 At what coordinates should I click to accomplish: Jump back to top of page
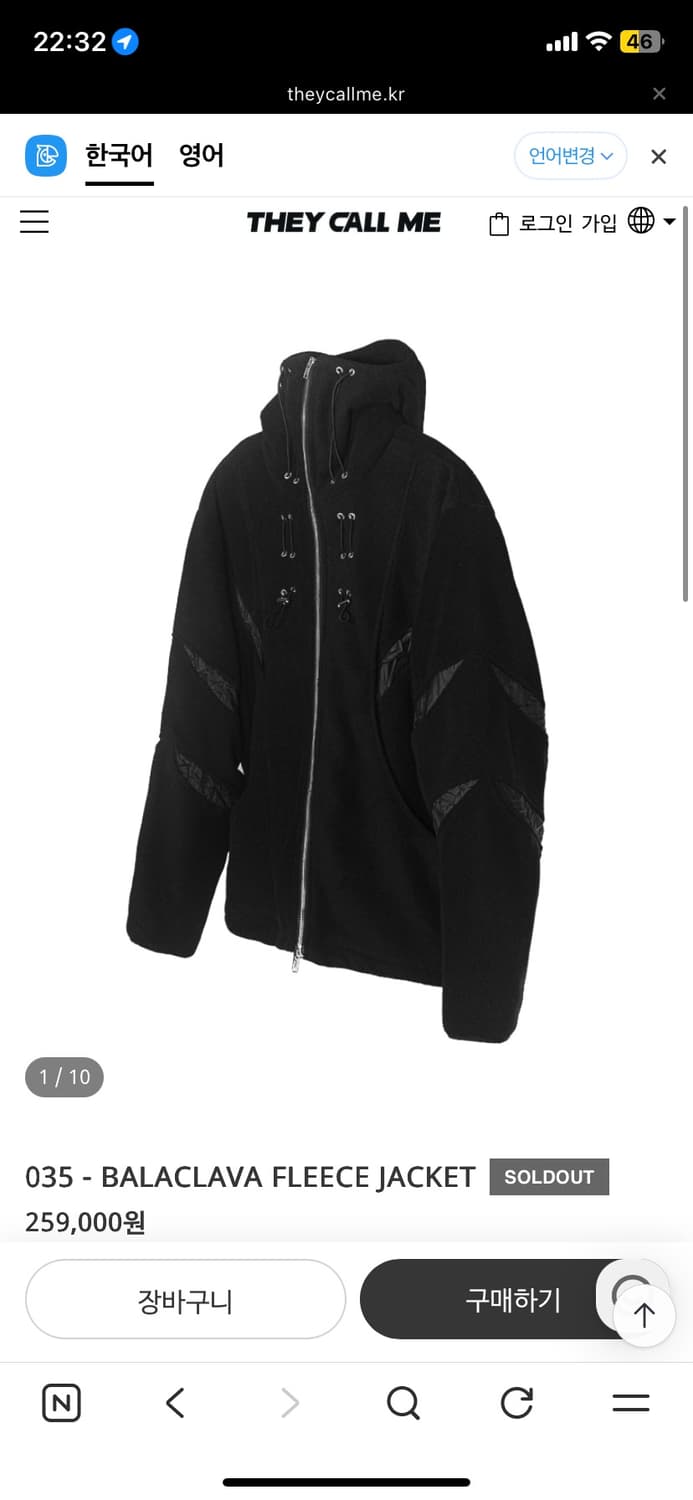pos(643,1315)
